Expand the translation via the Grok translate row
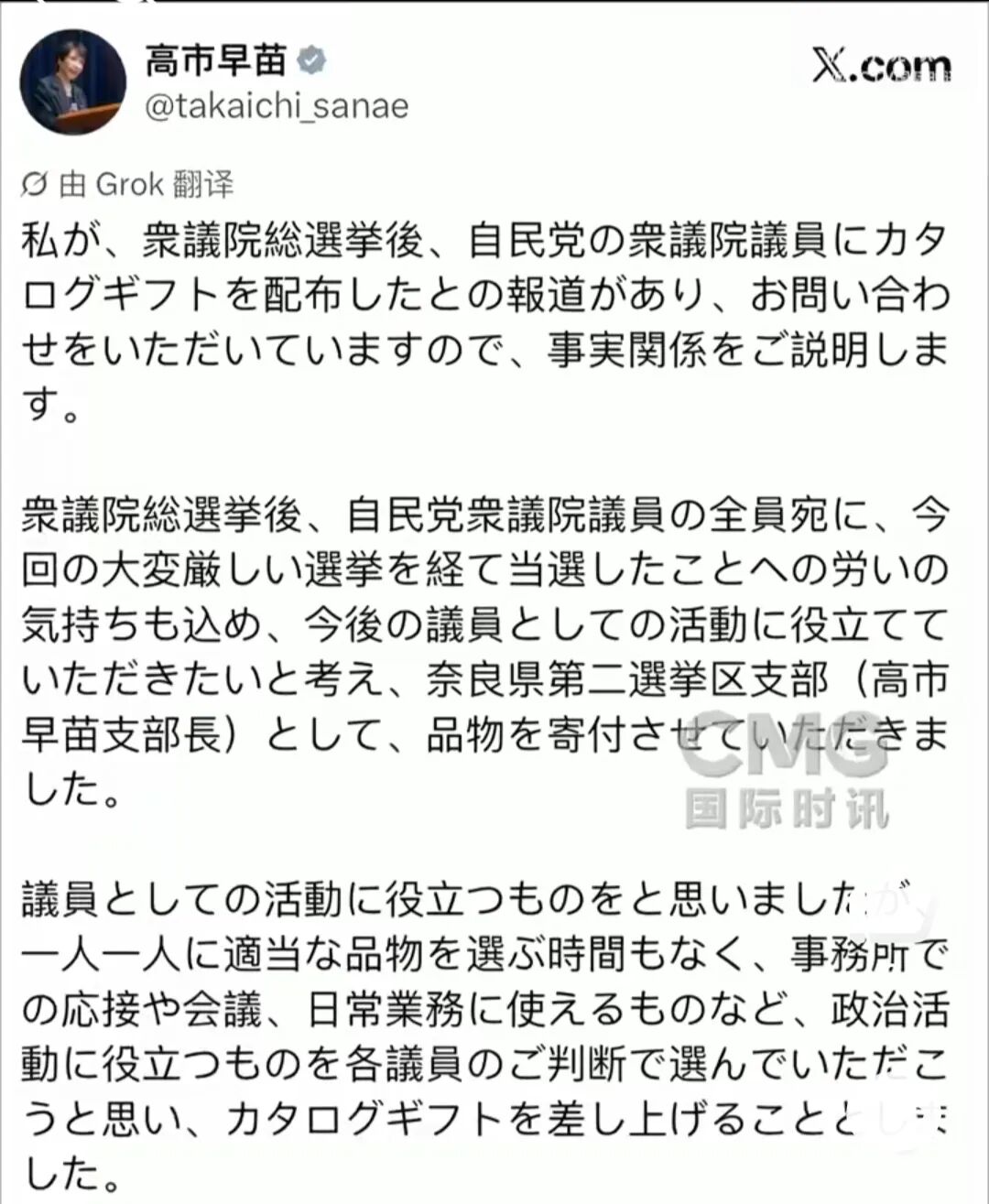 coord(128,183)
